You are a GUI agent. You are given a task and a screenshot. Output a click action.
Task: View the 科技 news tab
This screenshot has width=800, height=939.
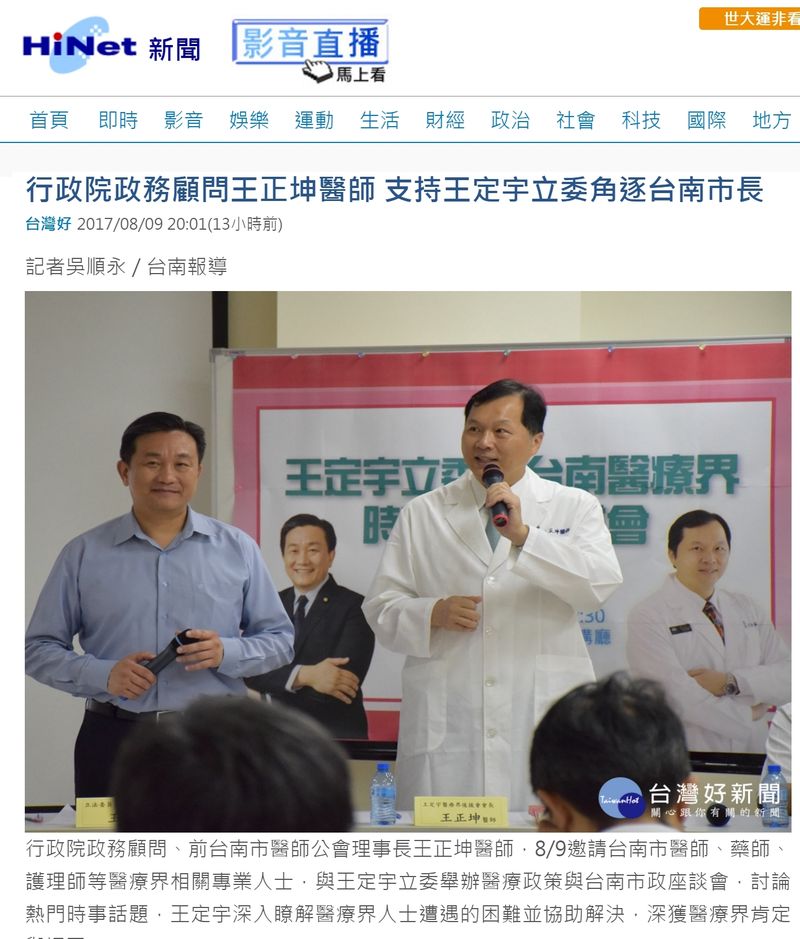click(x=641, y=120)
